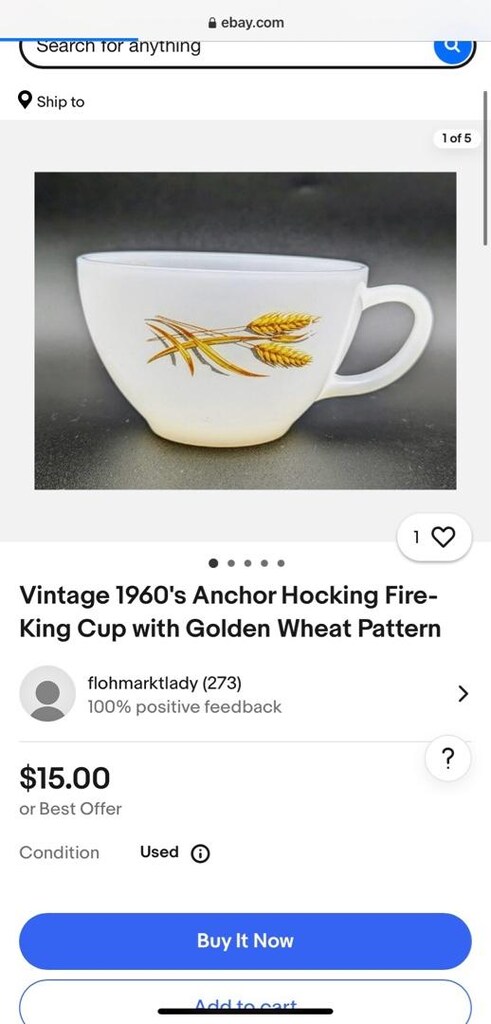Screen dimensions: 491x1024
Task: Tap the Search for anything field
Action: pyautogui.click(x=225, y=50)
